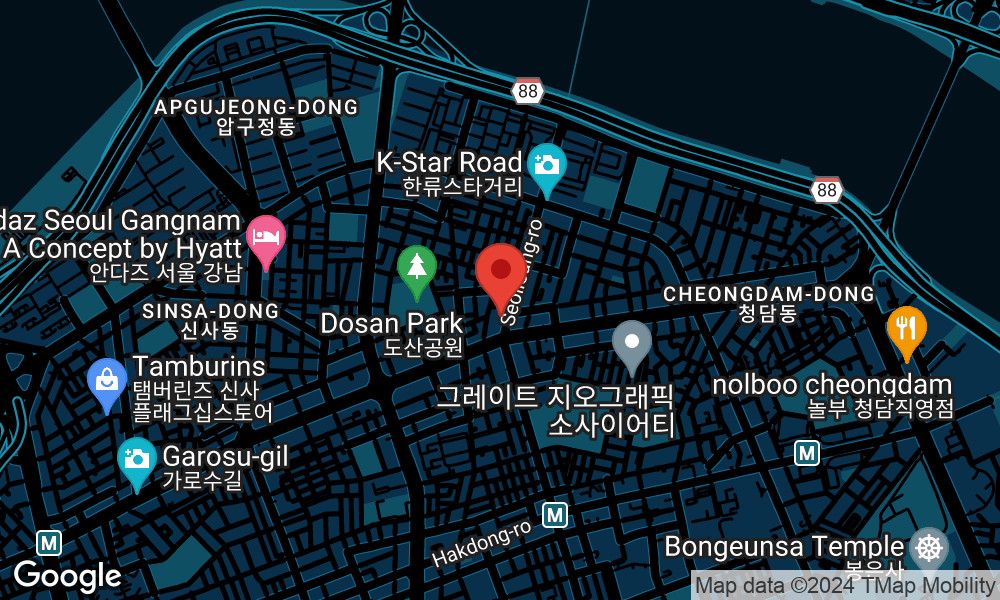The image size is (1000, 600).
Task: Select the Garosu-gil camera pin
Action: tap(137, 460)
